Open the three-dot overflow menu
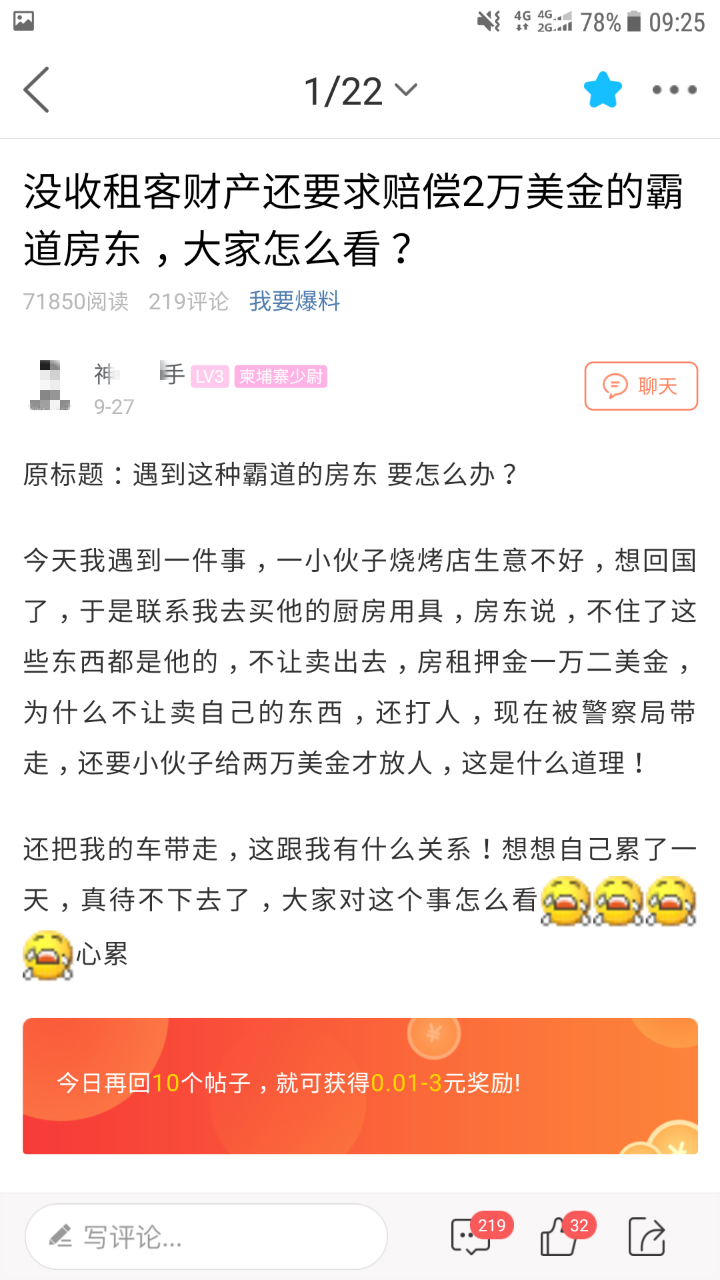Viewport: 720px width, 1280px height. pyautogui.click(x=674, y=91)
